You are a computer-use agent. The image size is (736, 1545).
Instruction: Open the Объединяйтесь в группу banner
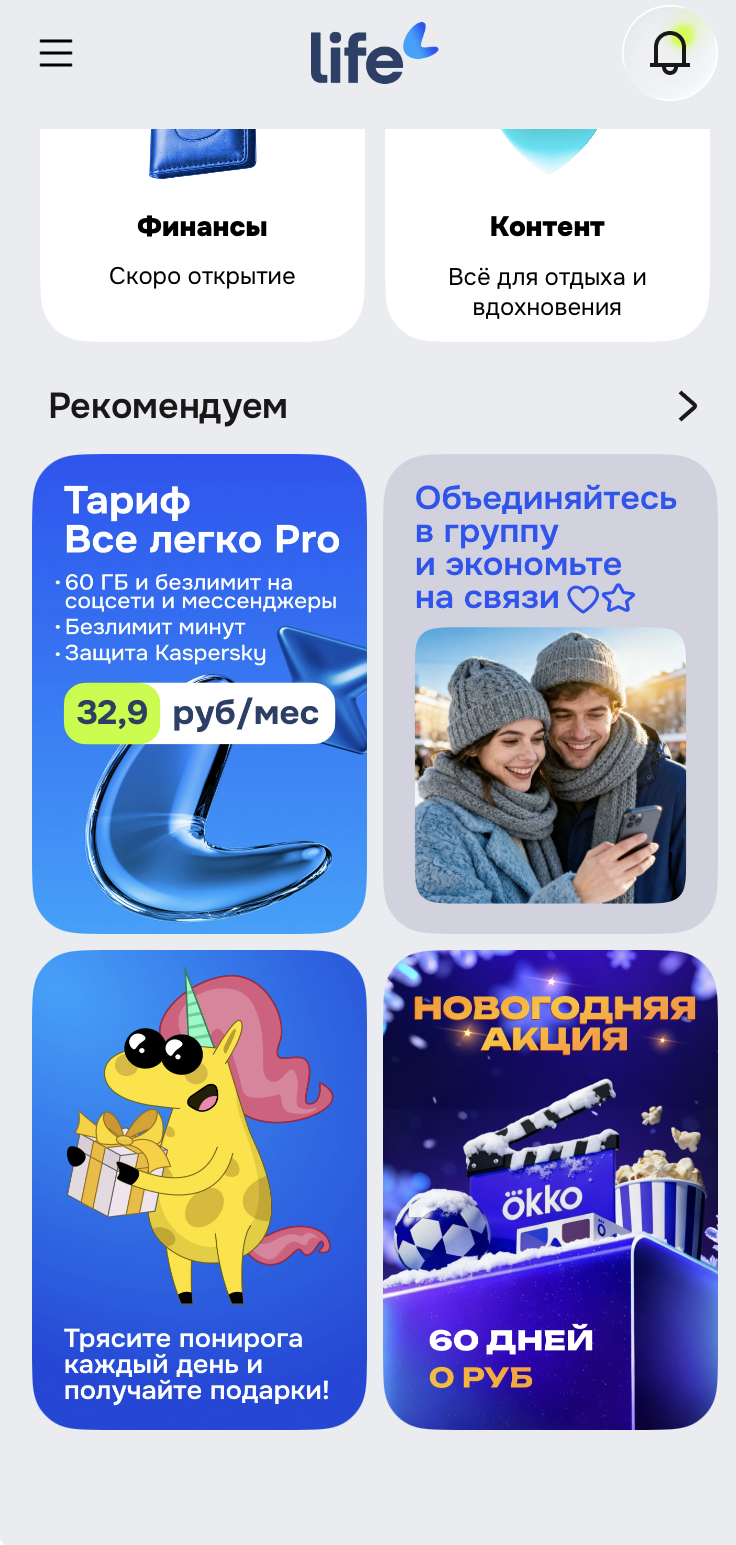coord(550,694)
